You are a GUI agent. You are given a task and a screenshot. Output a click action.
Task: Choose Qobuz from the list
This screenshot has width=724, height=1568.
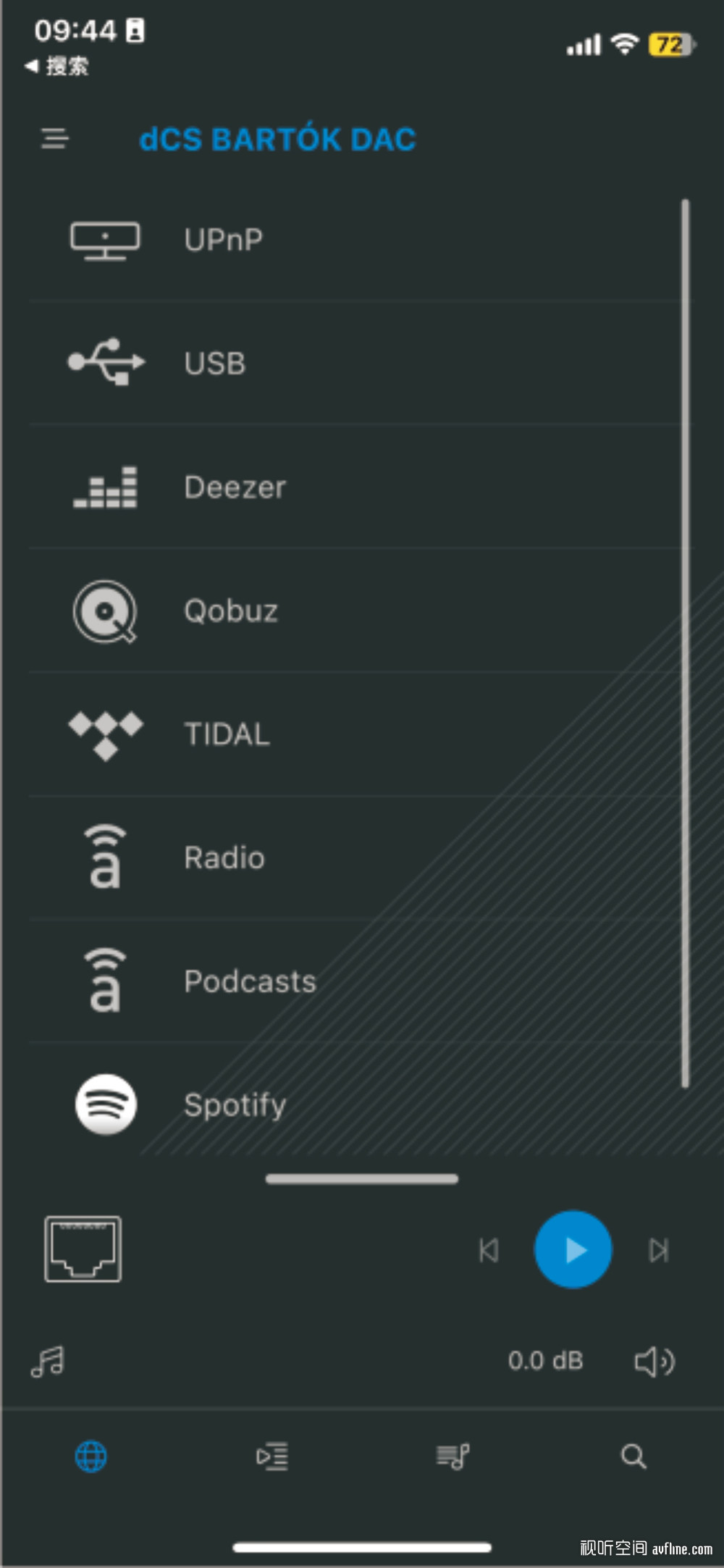(355, 611)
